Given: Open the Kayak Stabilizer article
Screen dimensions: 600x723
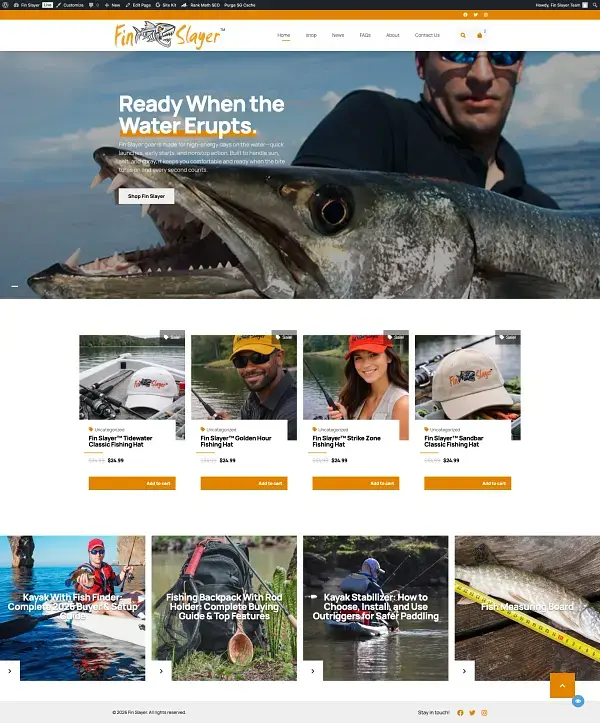Looking at the screenshot, I should tap(375, 607).
